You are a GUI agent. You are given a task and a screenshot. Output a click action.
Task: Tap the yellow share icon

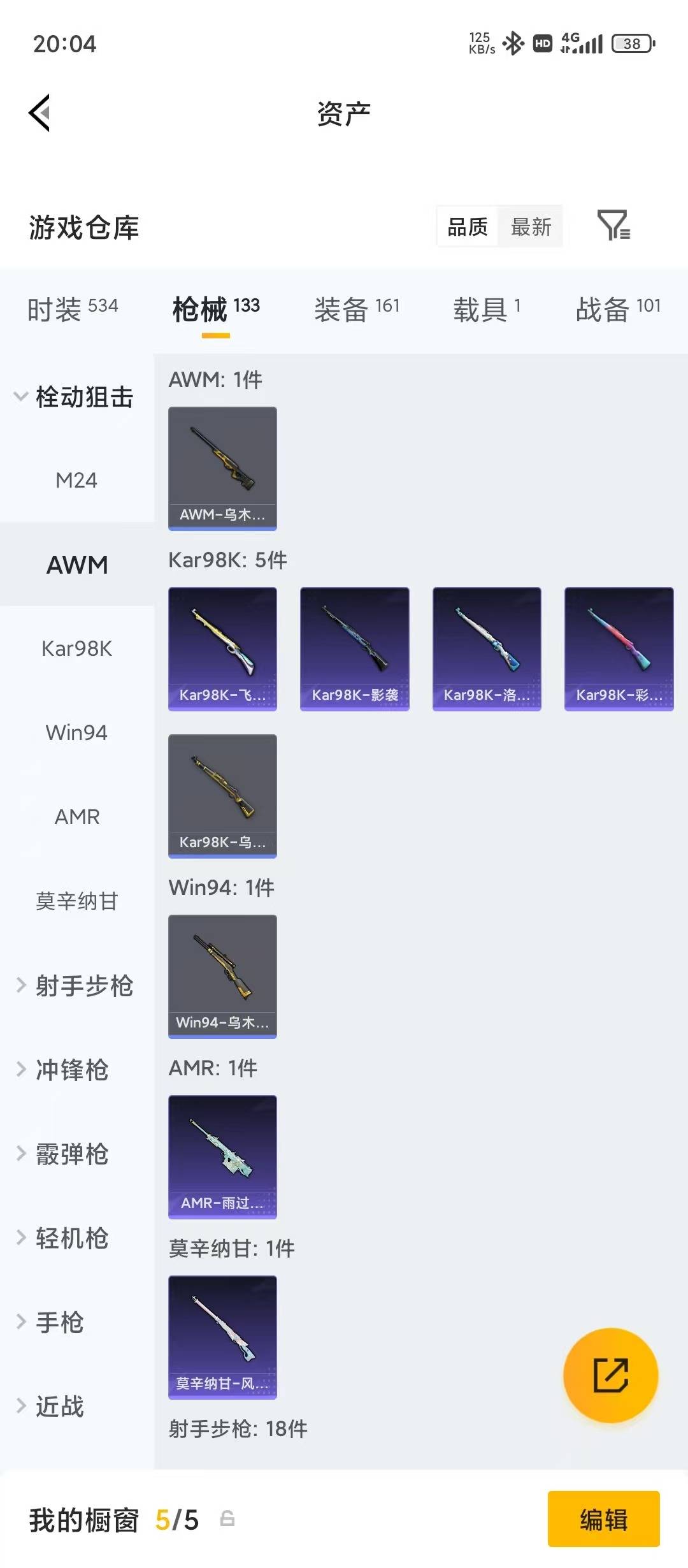[610, 1375]
